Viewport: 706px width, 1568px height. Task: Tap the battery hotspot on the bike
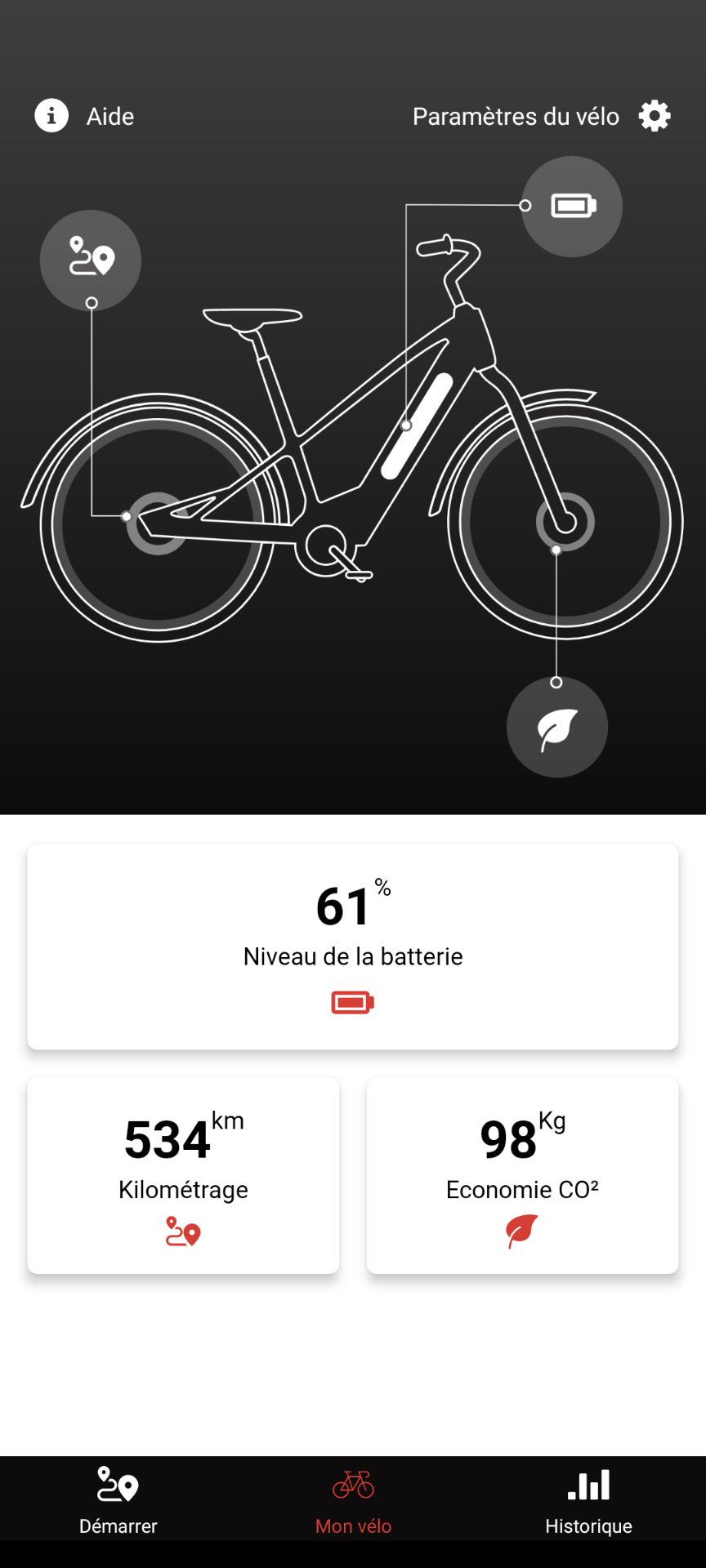(x=572, y=206)
